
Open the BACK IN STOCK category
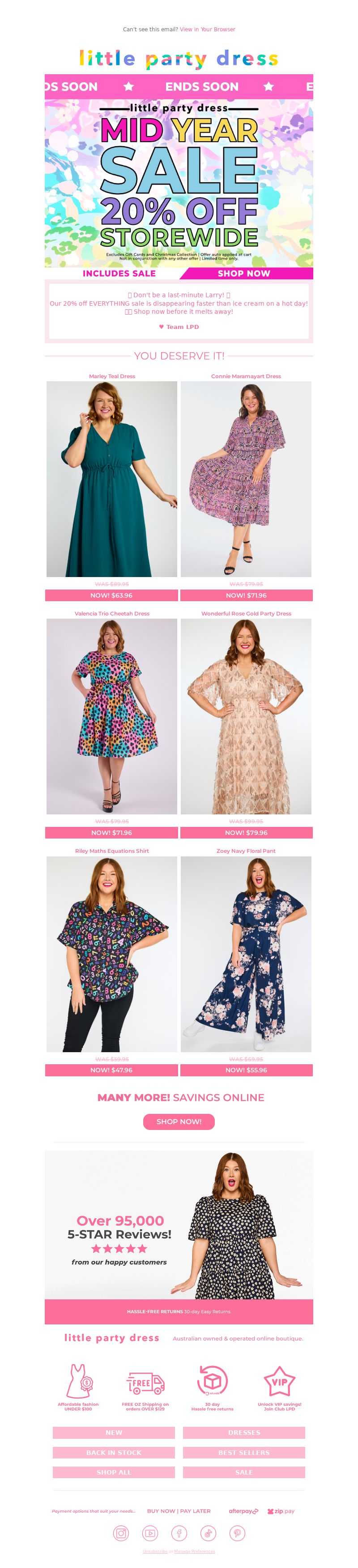pos(113,1452)
